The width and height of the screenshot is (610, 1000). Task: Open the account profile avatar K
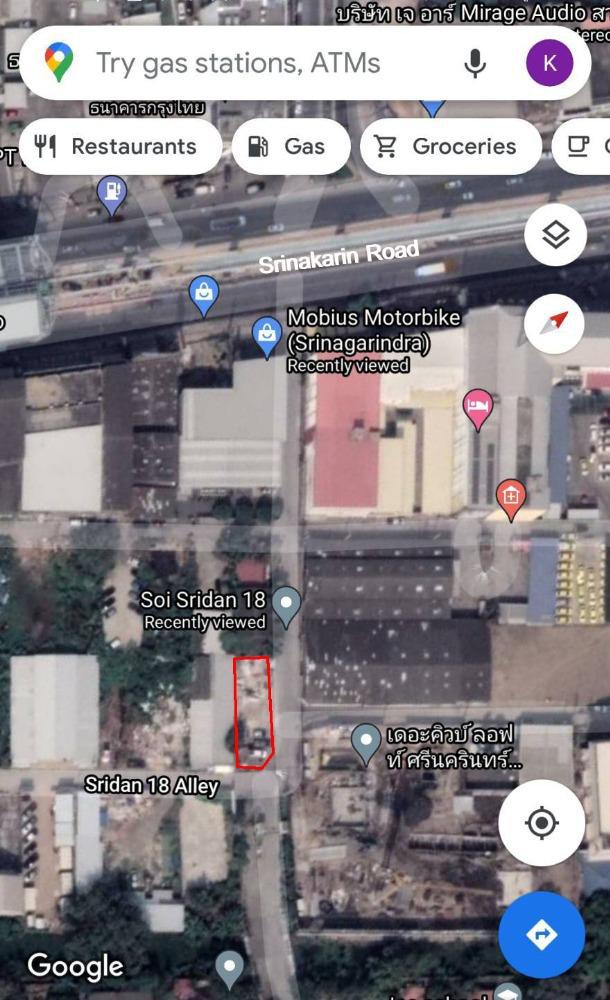(549, 64)
